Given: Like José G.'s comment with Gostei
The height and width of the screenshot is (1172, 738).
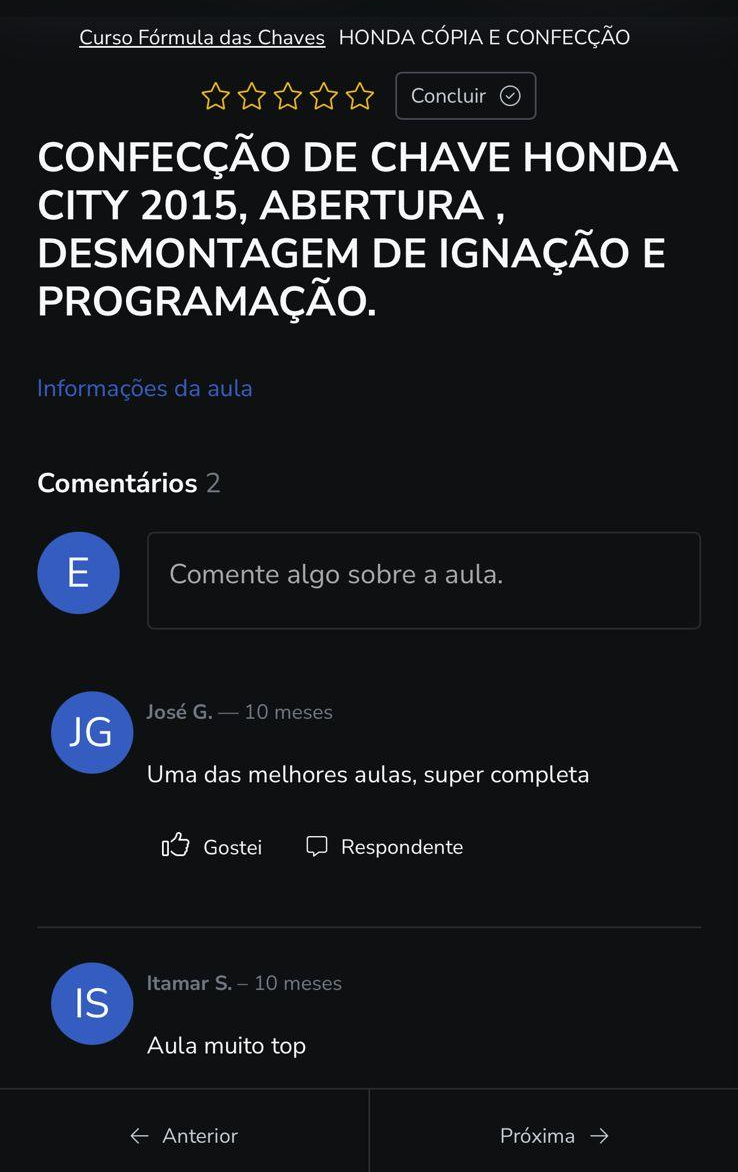Looking at the screenshot, I should [212, 847].
